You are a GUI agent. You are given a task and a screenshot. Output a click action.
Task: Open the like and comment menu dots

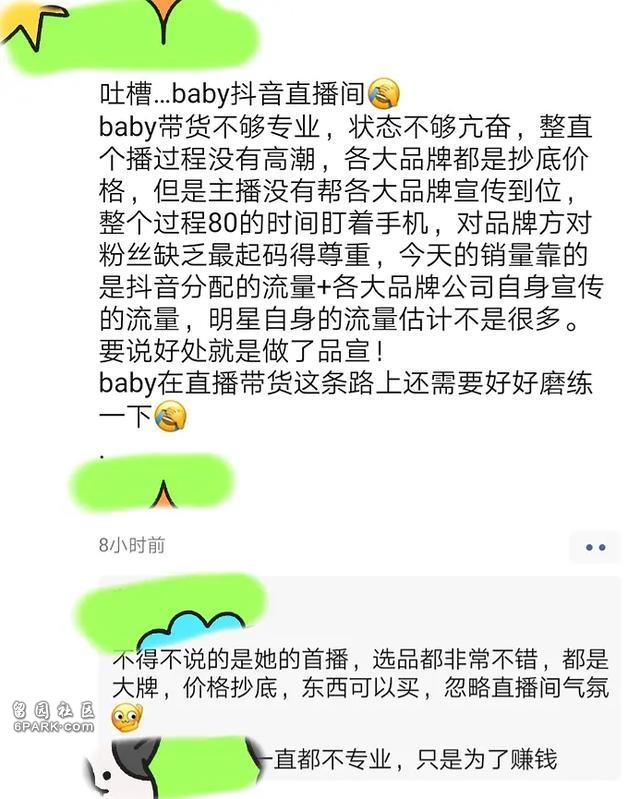coord(595,547)
